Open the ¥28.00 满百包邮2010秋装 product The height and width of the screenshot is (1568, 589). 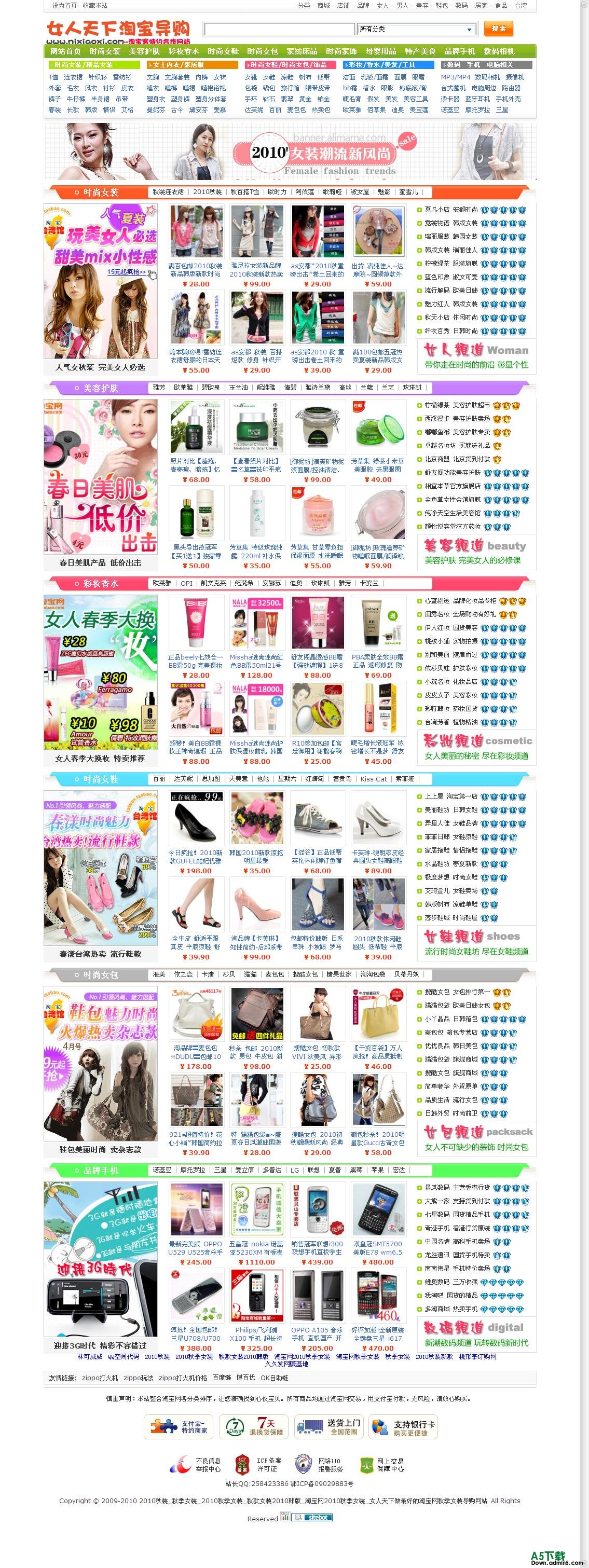coord(196,231)
